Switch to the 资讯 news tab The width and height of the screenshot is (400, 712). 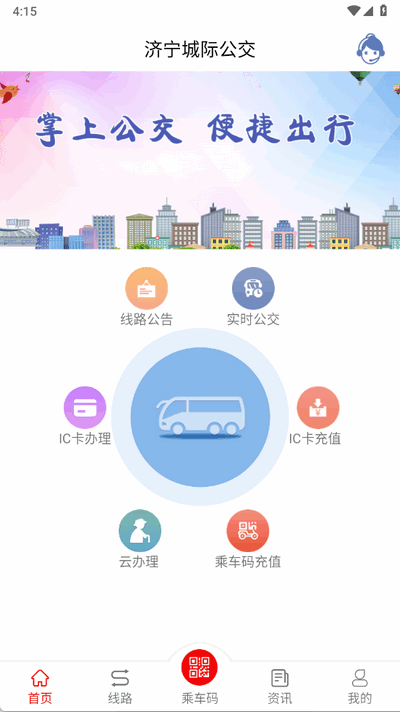280,686
